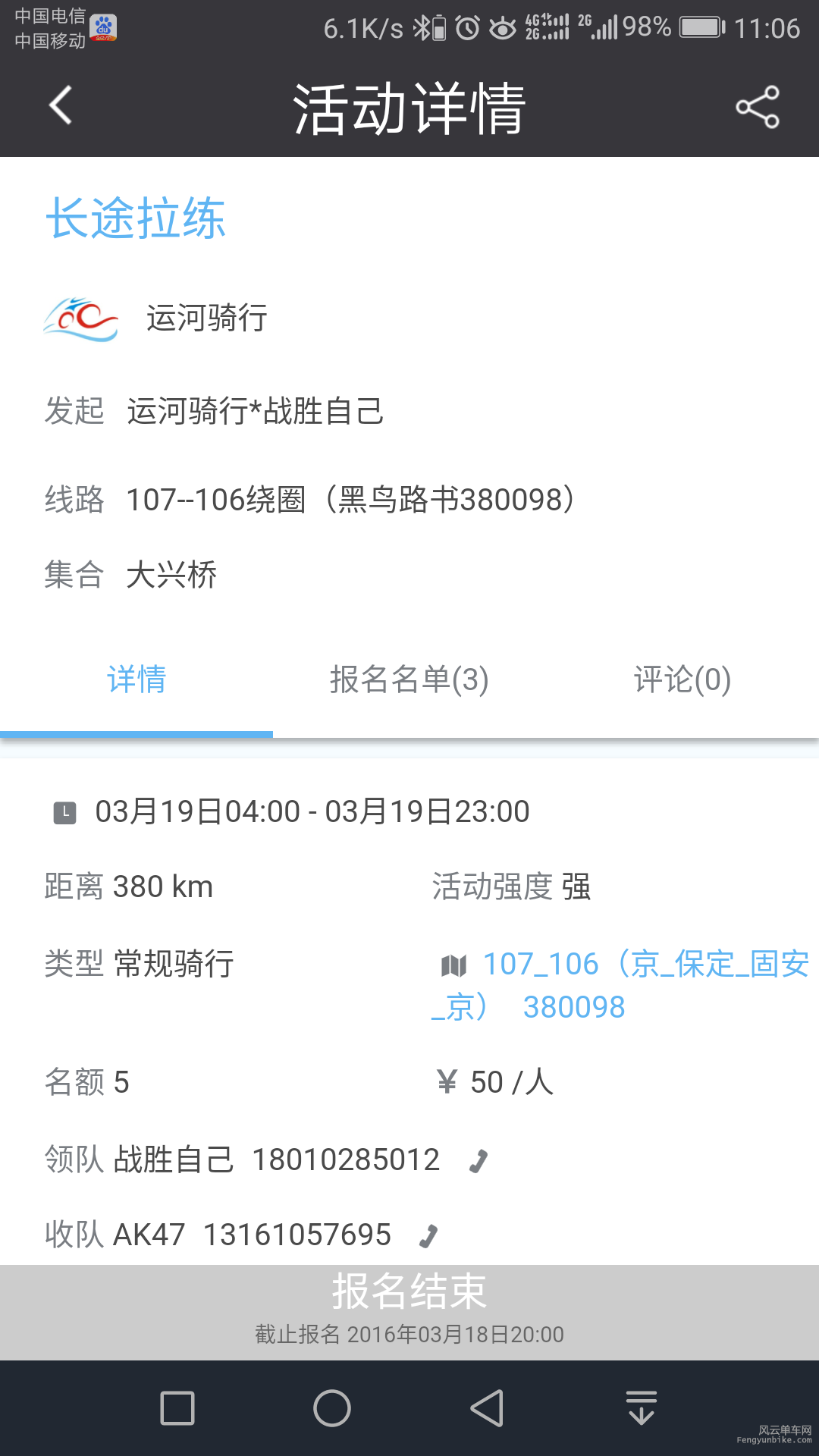Screen dimensions: 819x1456
Task: Go back from activity details
Action: 61,105
